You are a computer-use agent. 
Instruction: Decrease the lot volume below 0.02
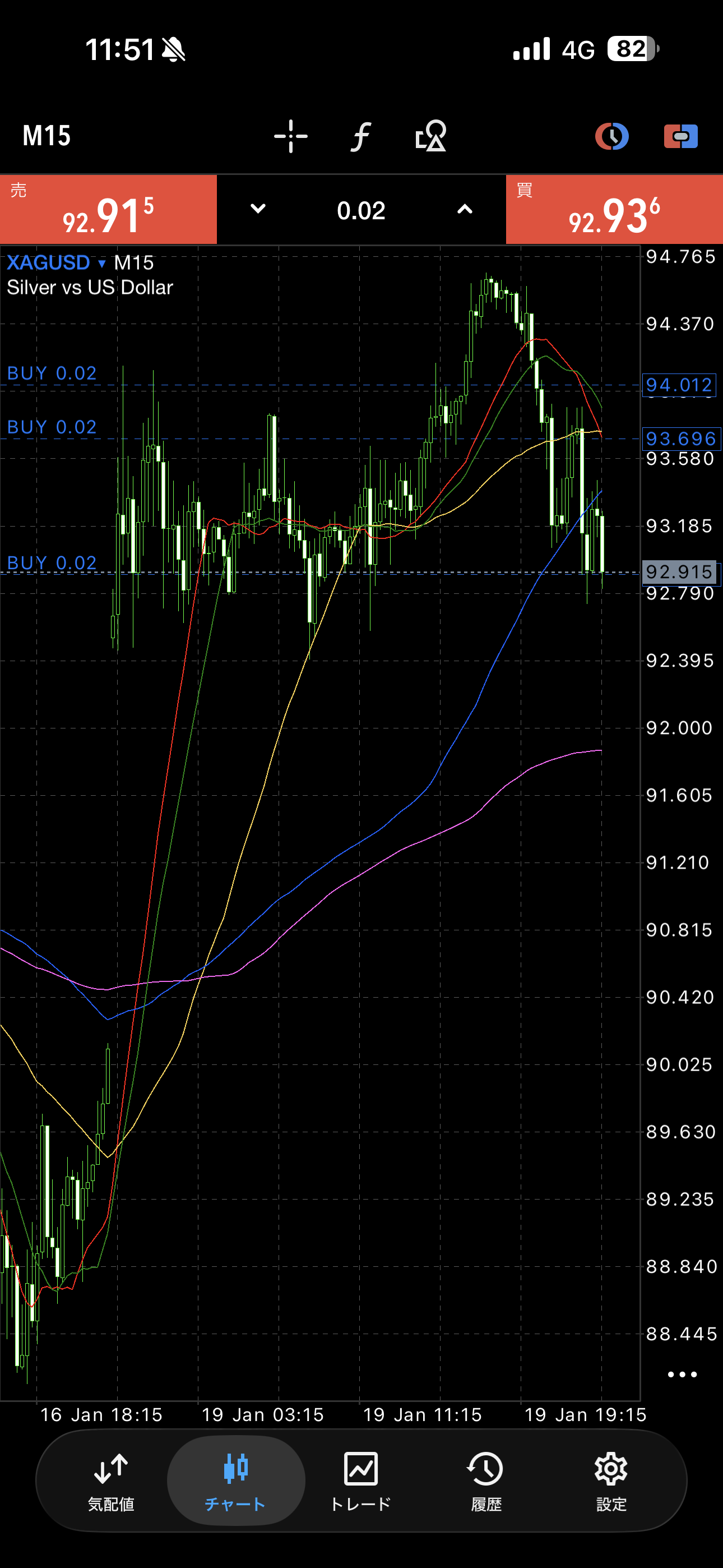tap(258, 209)
